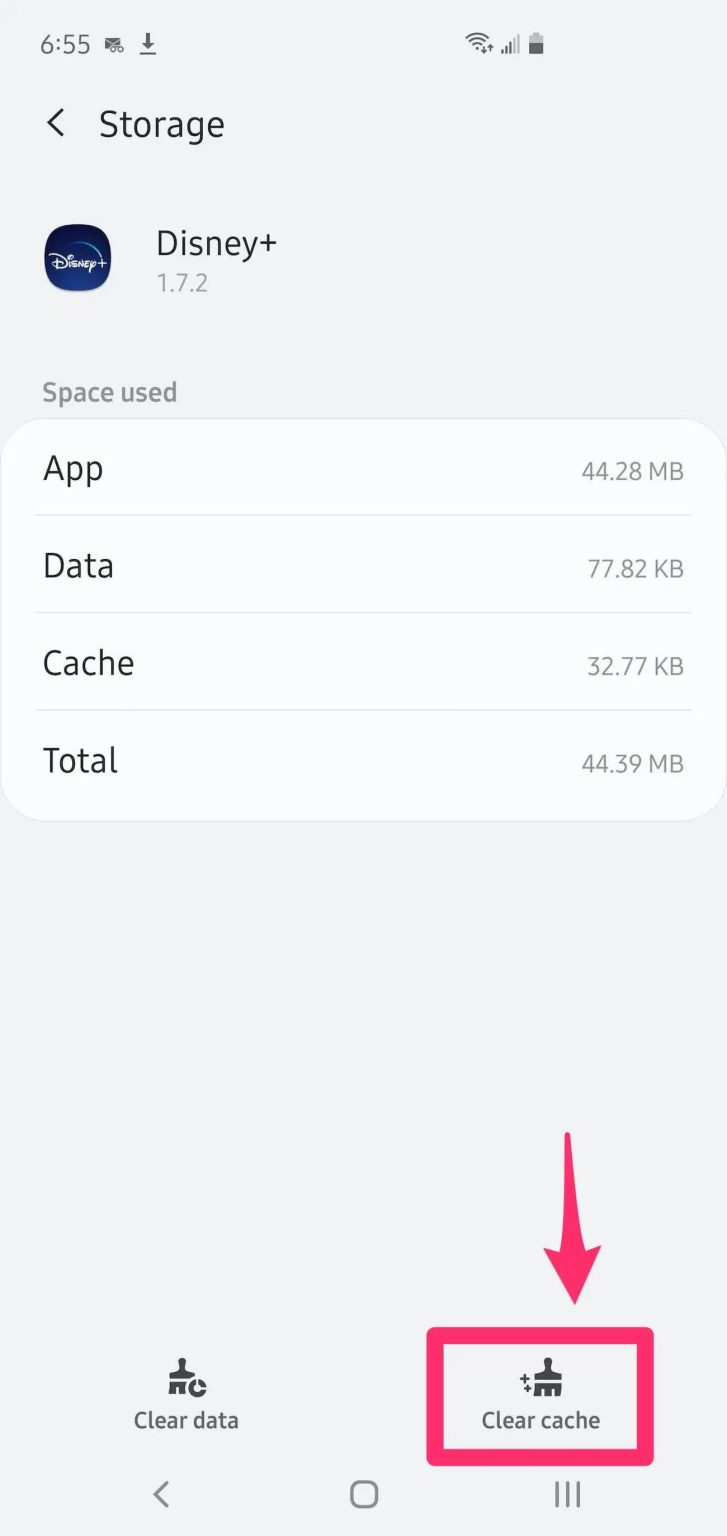Screen dimensions: 727x1536
Task: Tap the call-related notification icon
Action: 113,44
